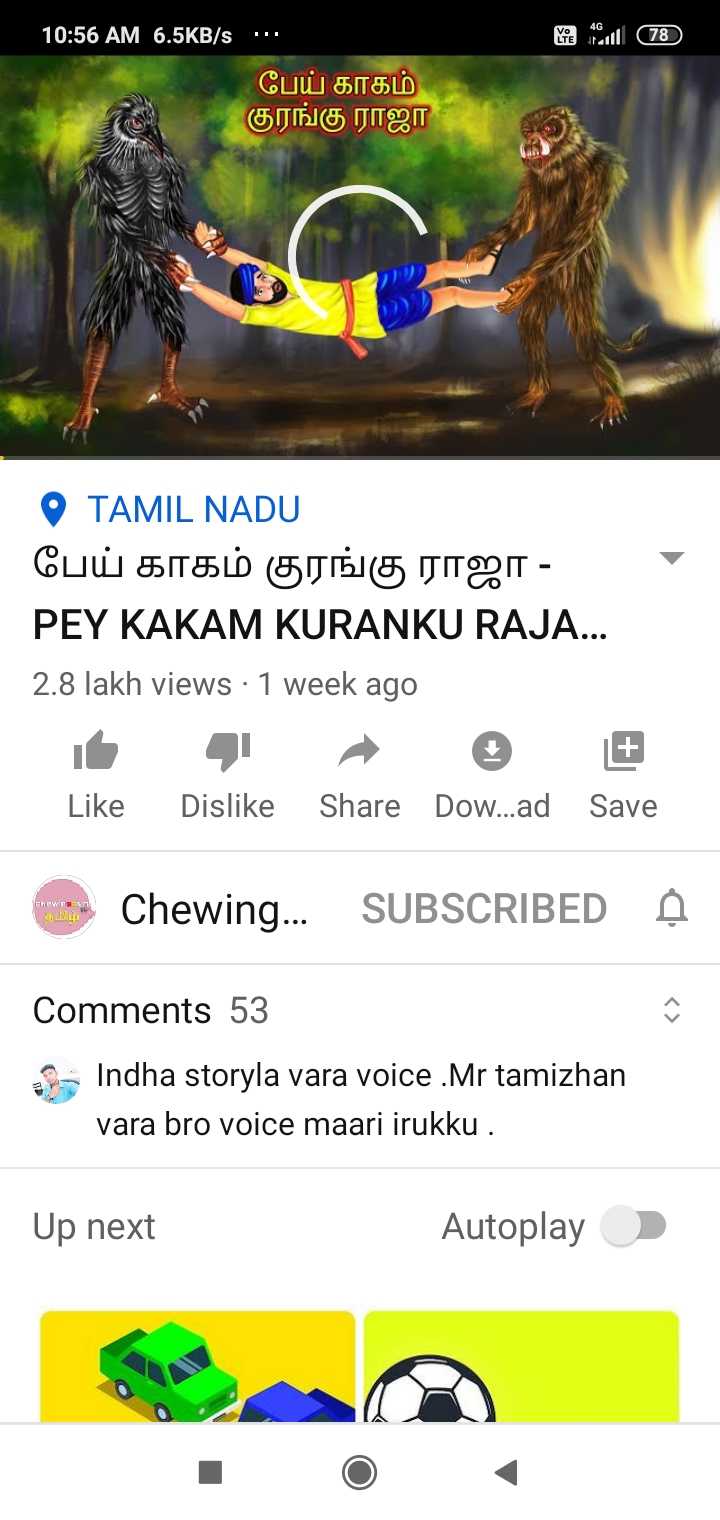Image resolution: width=720 pixels, height=1520 pixels.
Task: Expand the Comments section
Action: [x=672, y=1010]
